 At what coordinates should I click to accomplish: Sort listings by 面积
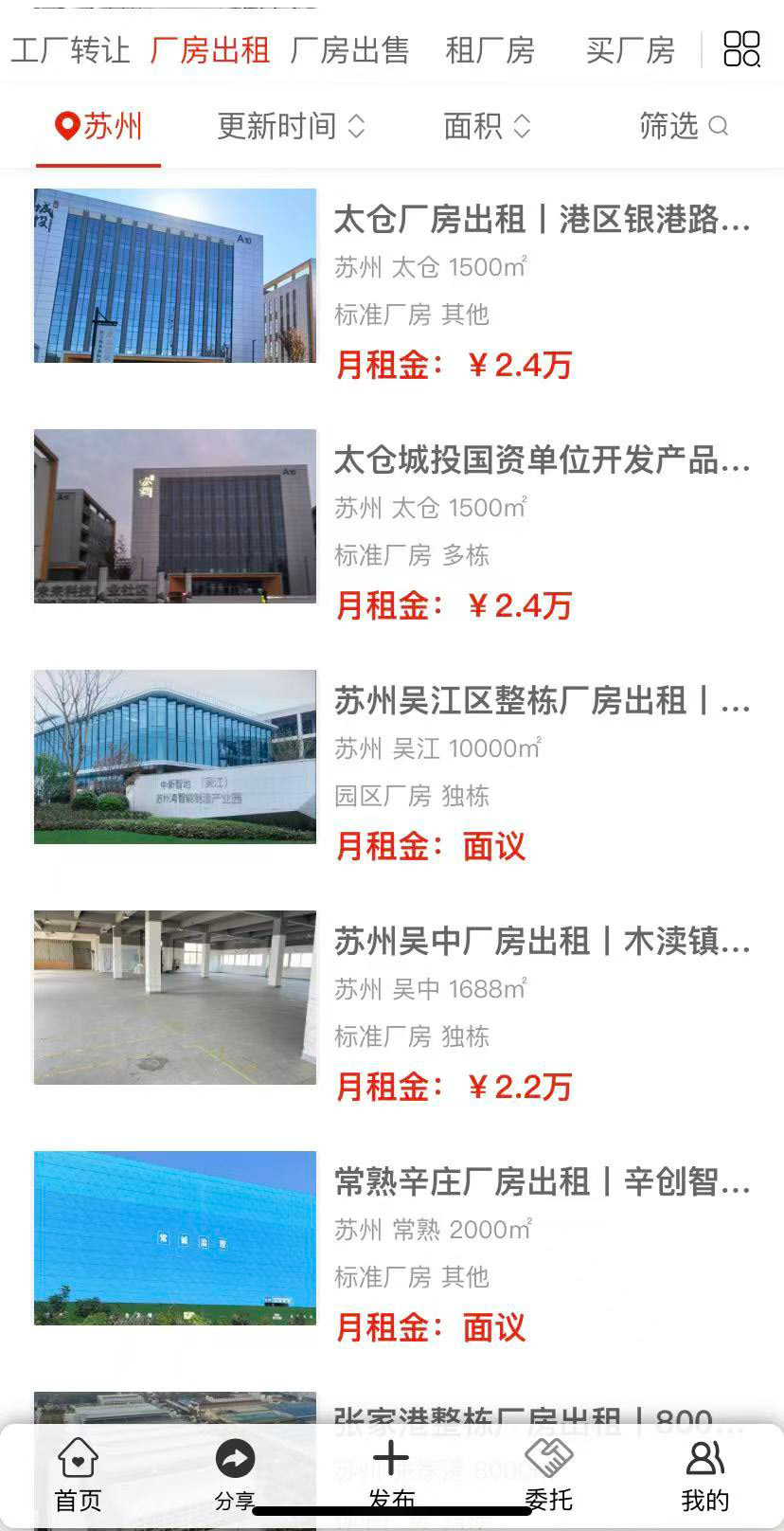click(x=487, y=126)
